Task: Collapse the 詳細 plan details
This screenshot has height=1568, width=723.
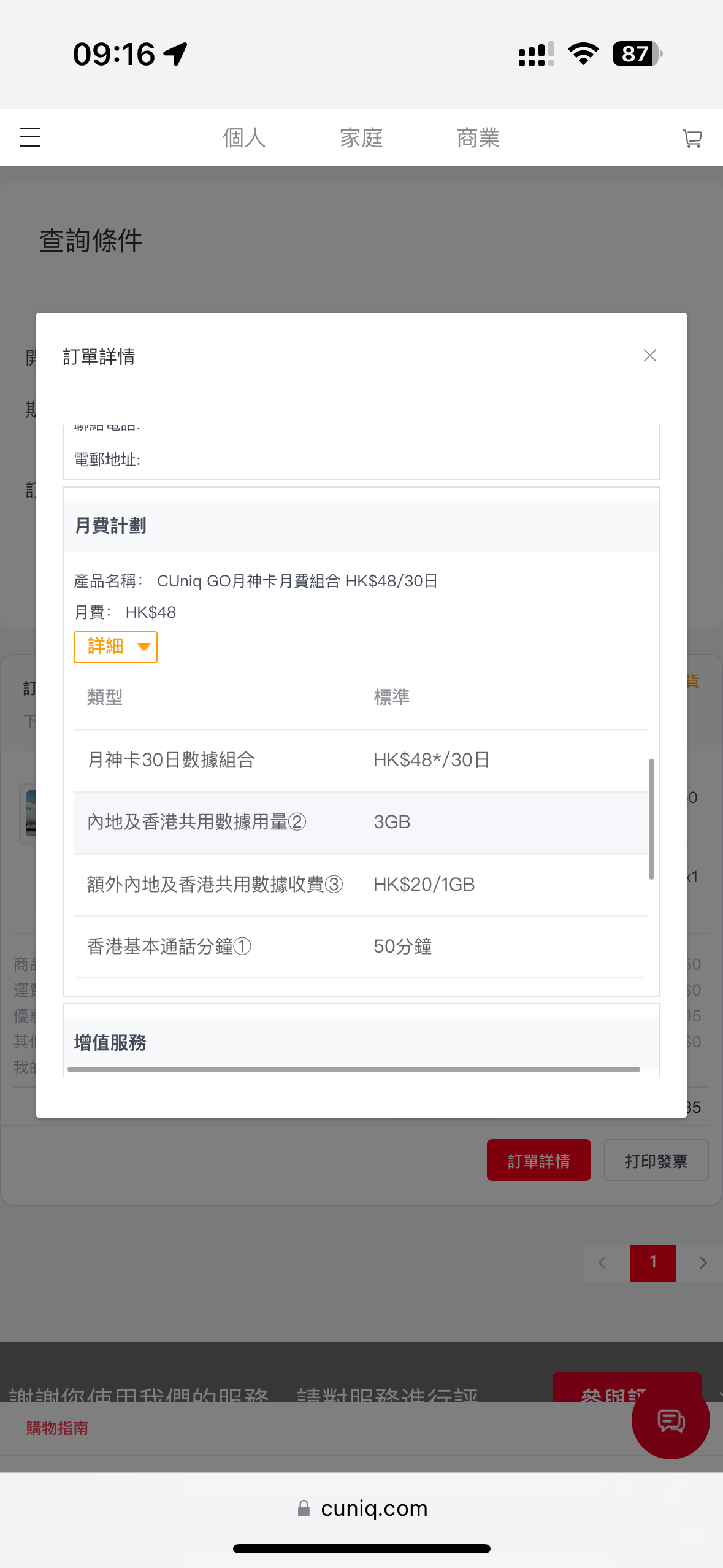Action: point(115,647)
